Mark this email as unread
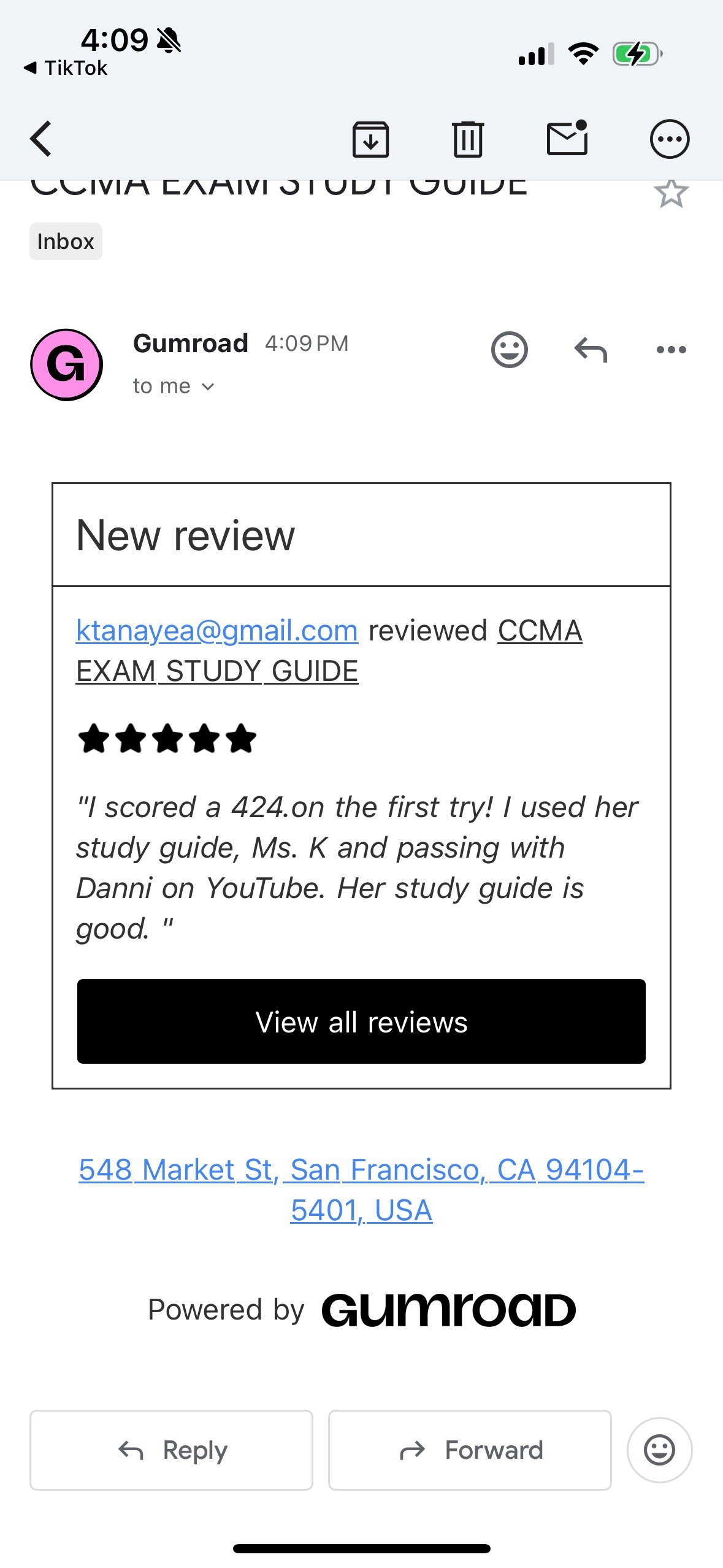The width and height of the screenshot is (723, 1568). (567, 138)
